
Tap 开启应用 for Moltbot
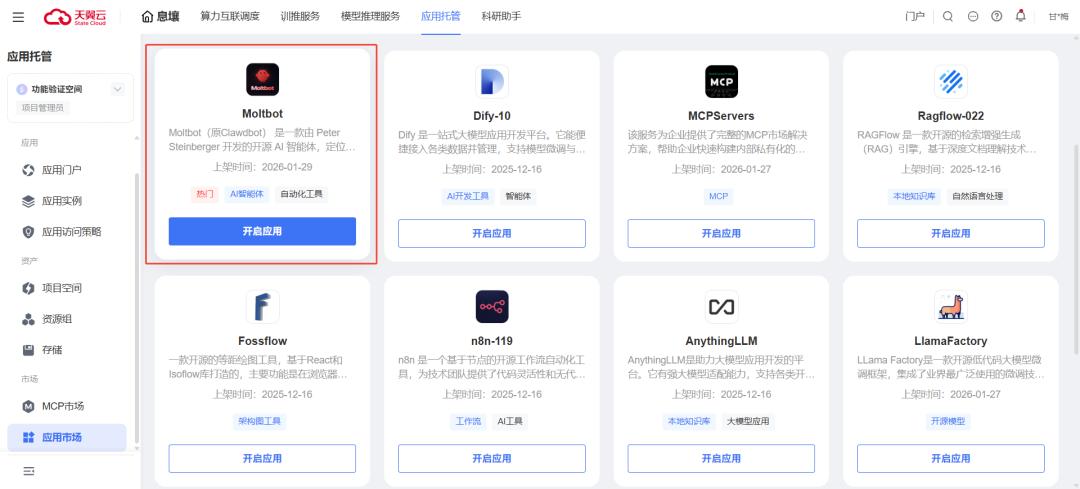[262, 231]
